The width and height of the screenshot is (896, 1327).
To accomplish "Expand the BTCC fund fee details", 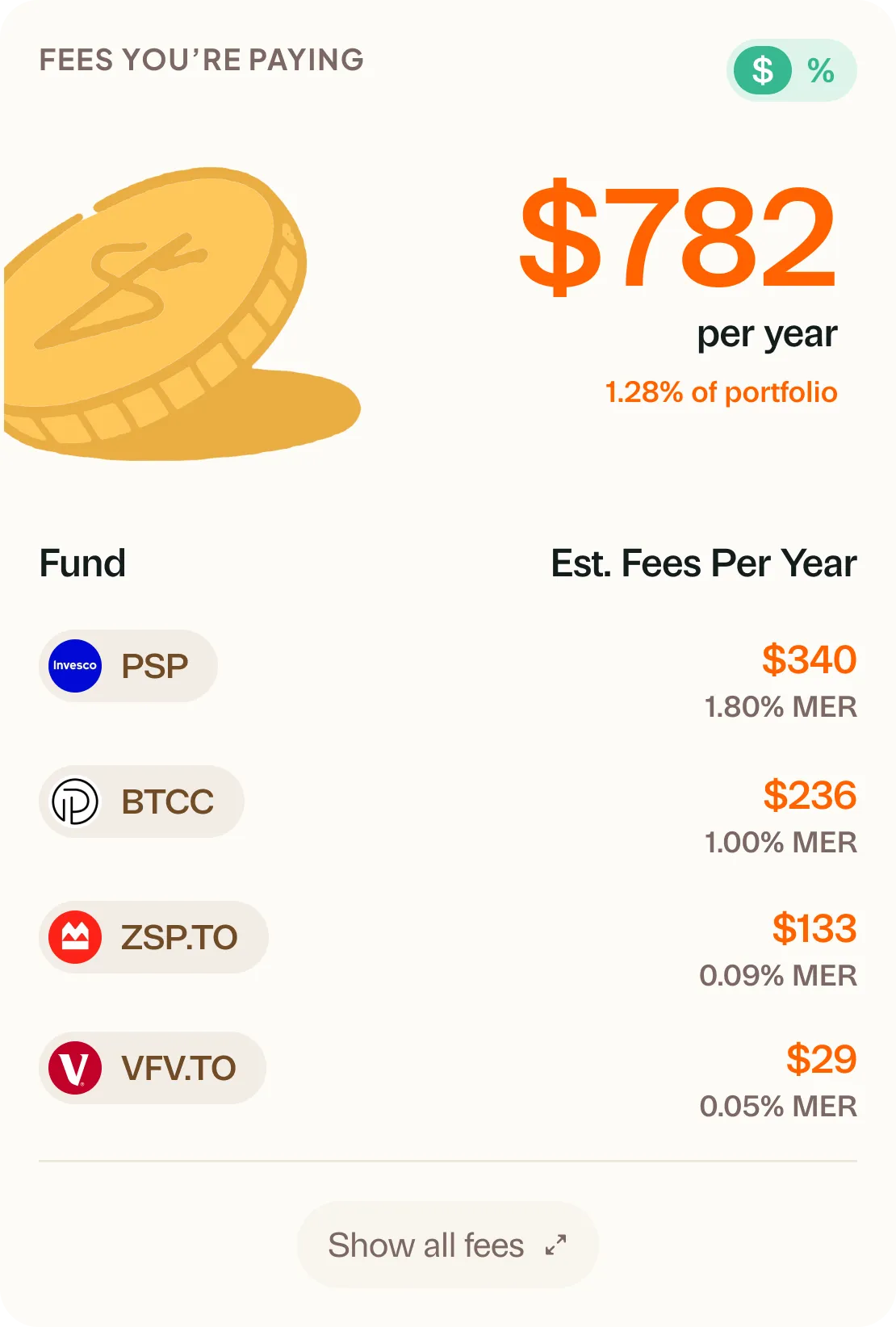I will click(141, 801).
